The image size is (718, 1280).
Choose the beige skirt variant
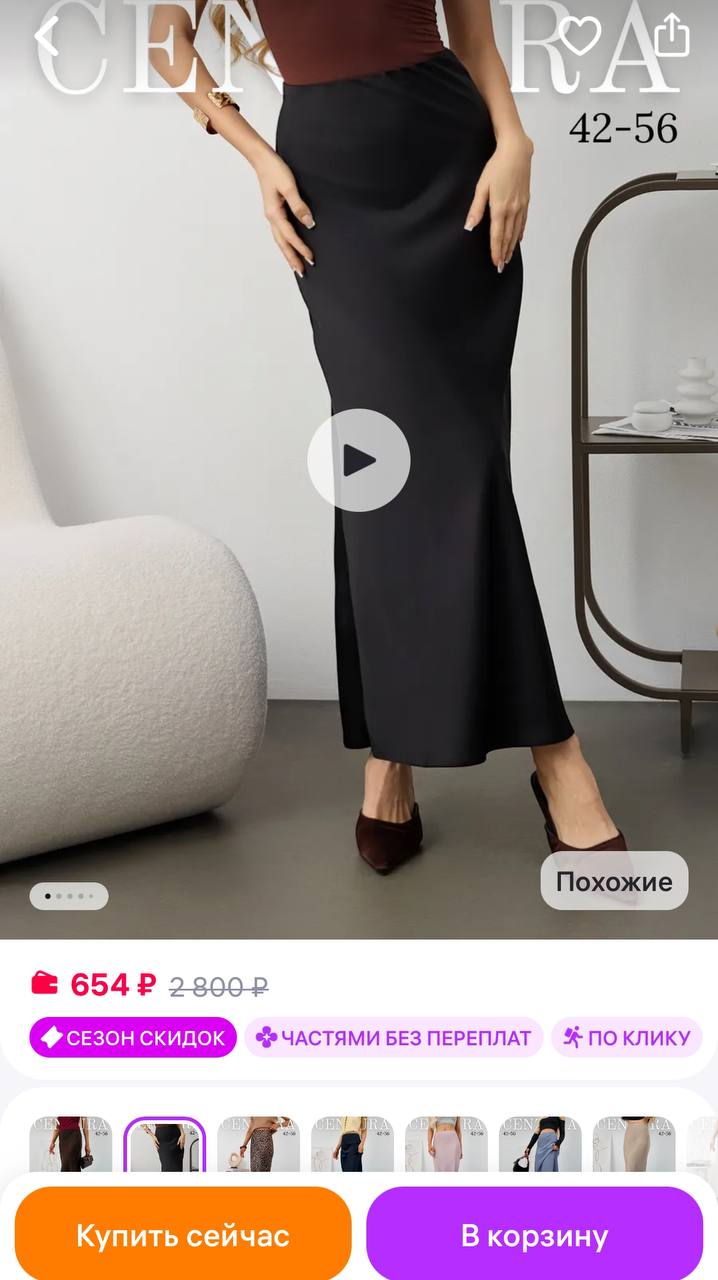[634, 1144]
